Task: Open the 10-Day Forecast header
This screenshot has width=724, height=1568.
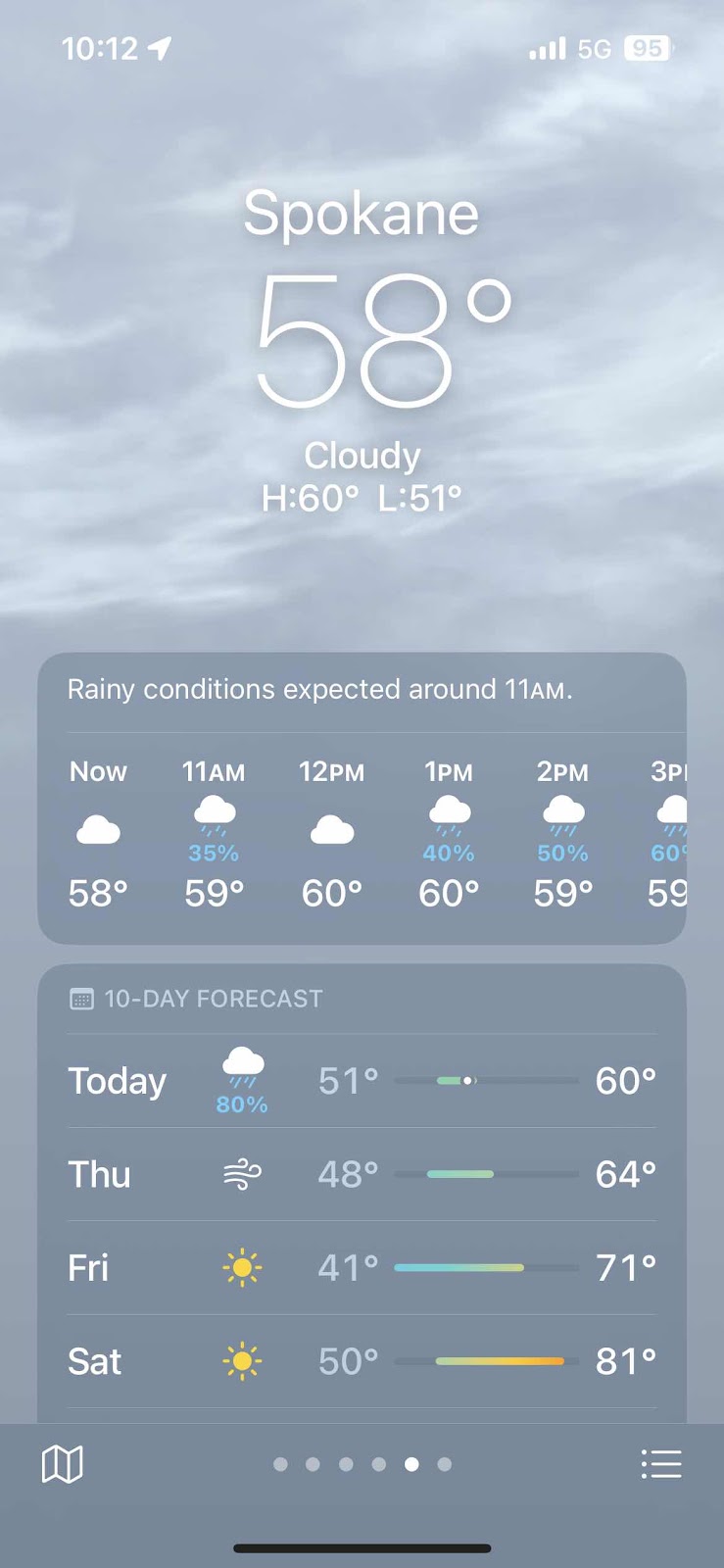Action: click(x=213, y=999)
